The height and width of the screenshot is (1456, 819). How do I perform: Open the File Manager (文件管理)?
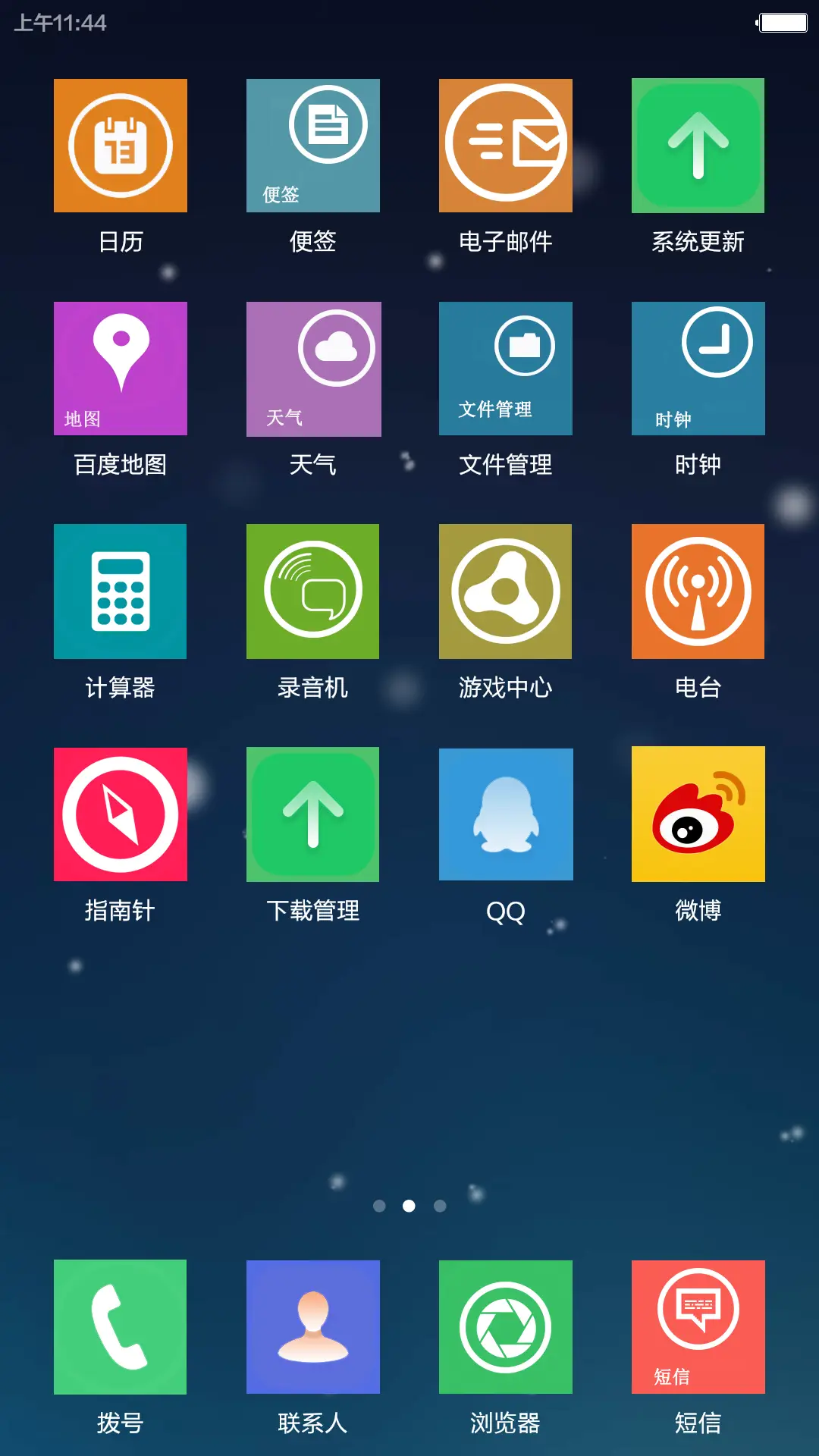click(x=505, y=369)
